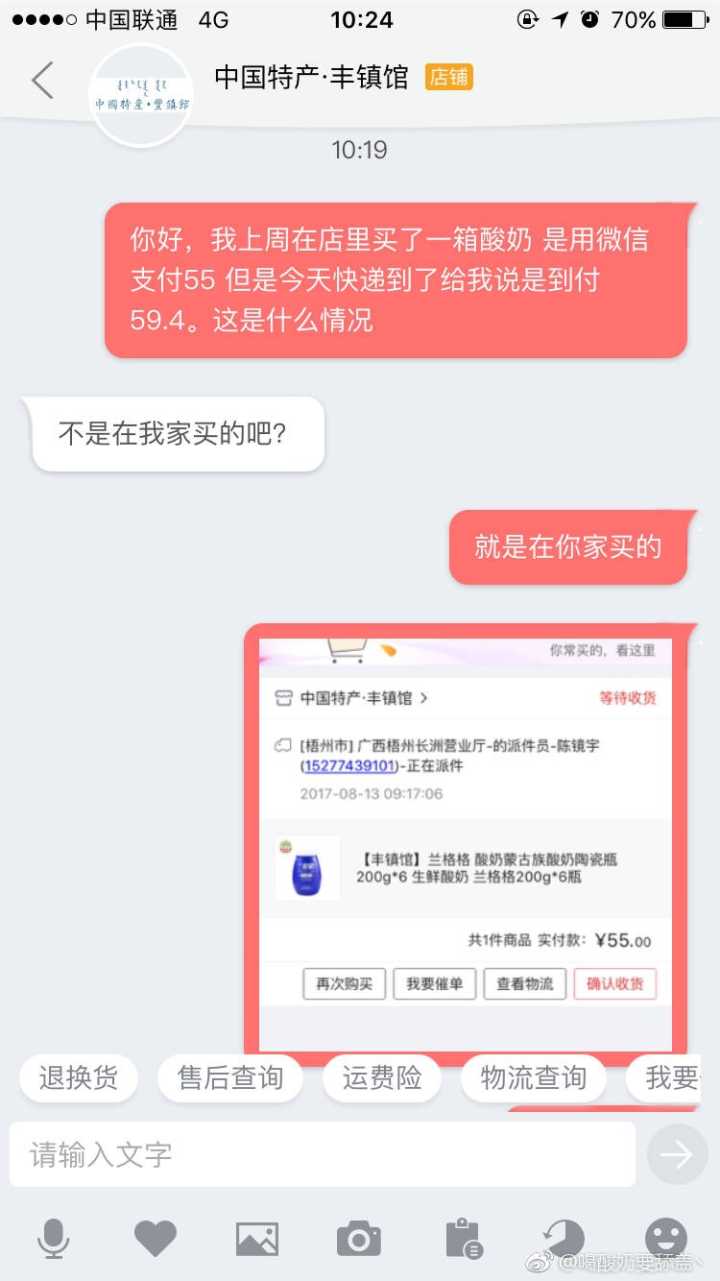Open the browsing history clock icon

coord(563,1238)
